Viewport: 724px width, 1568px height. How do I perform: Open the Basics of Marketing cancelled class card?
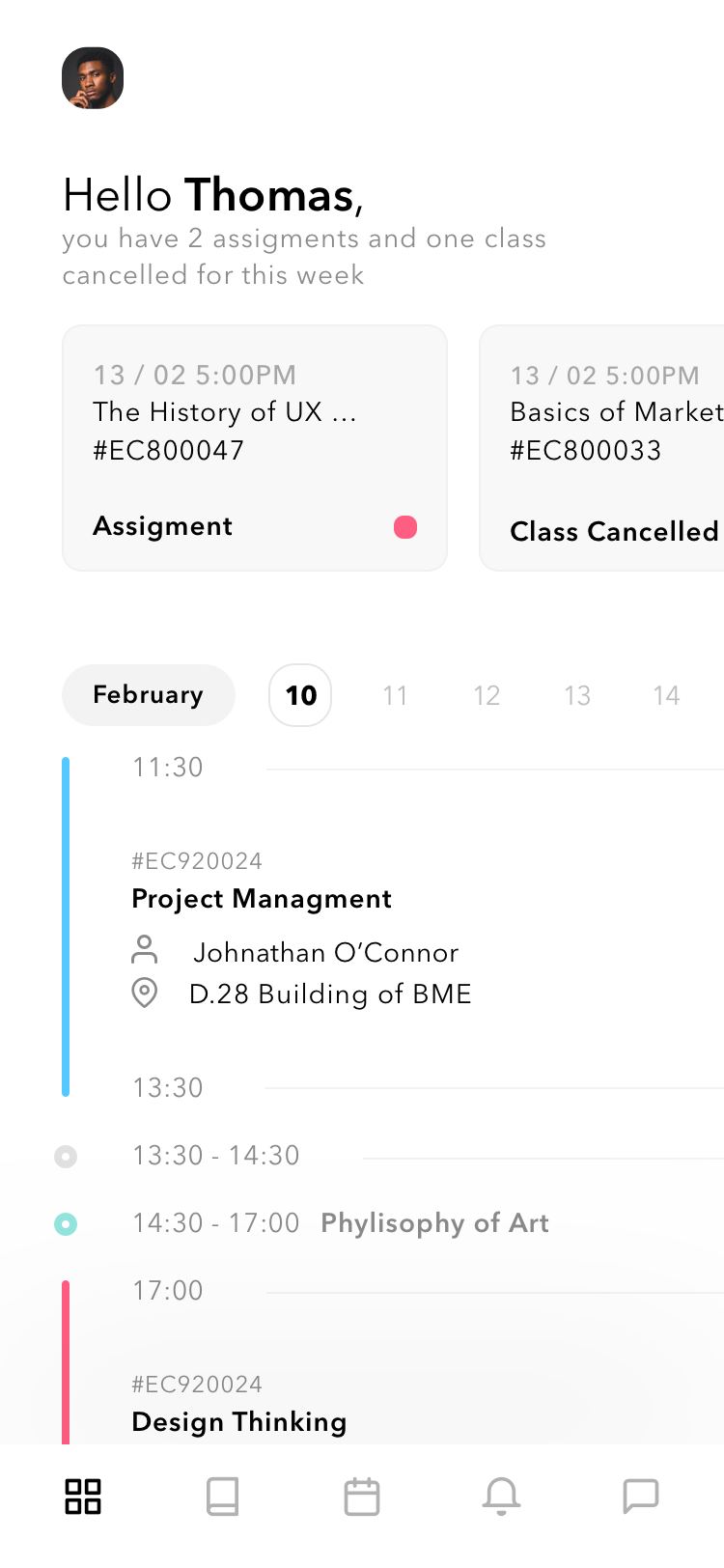[601, 448]
